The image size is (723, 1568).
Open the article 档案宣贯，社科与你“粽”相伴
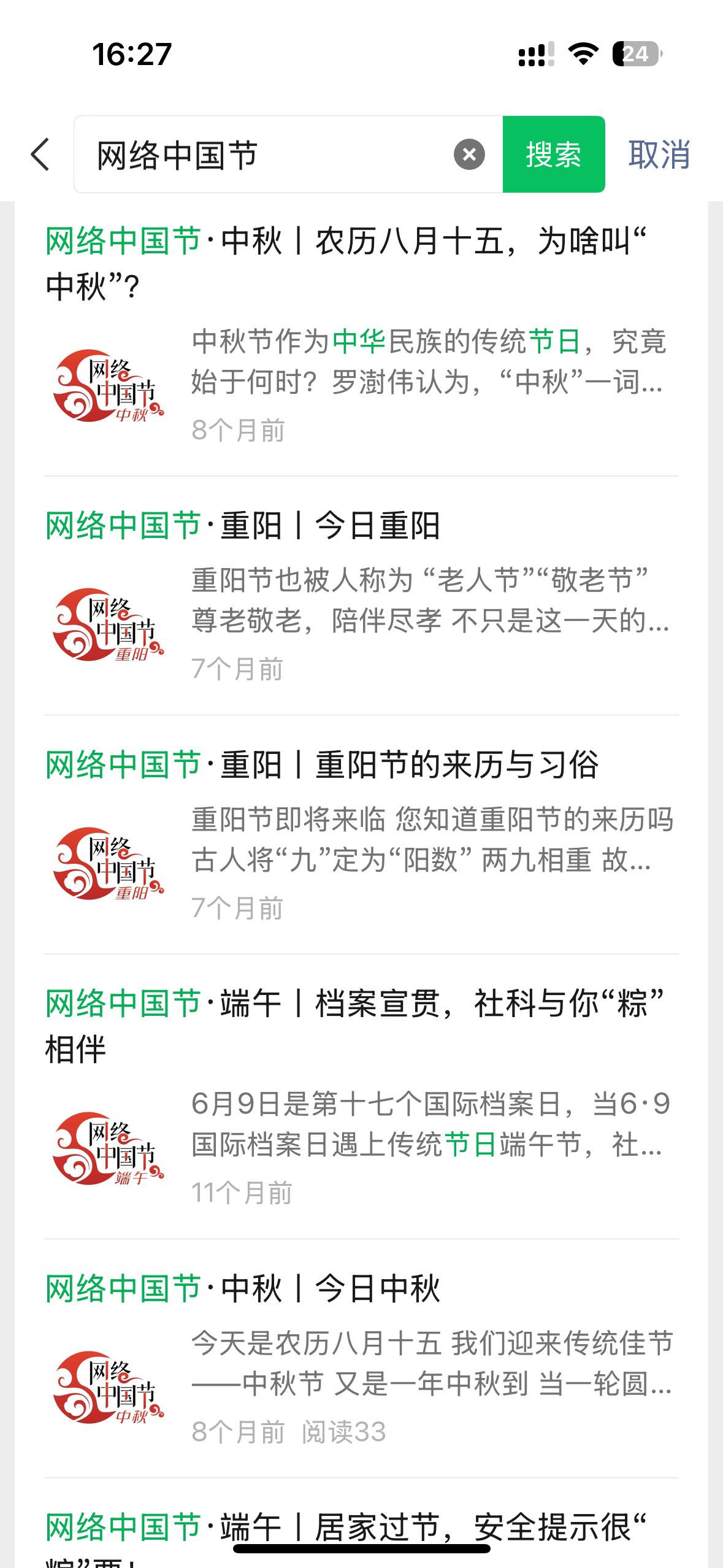354,1026
